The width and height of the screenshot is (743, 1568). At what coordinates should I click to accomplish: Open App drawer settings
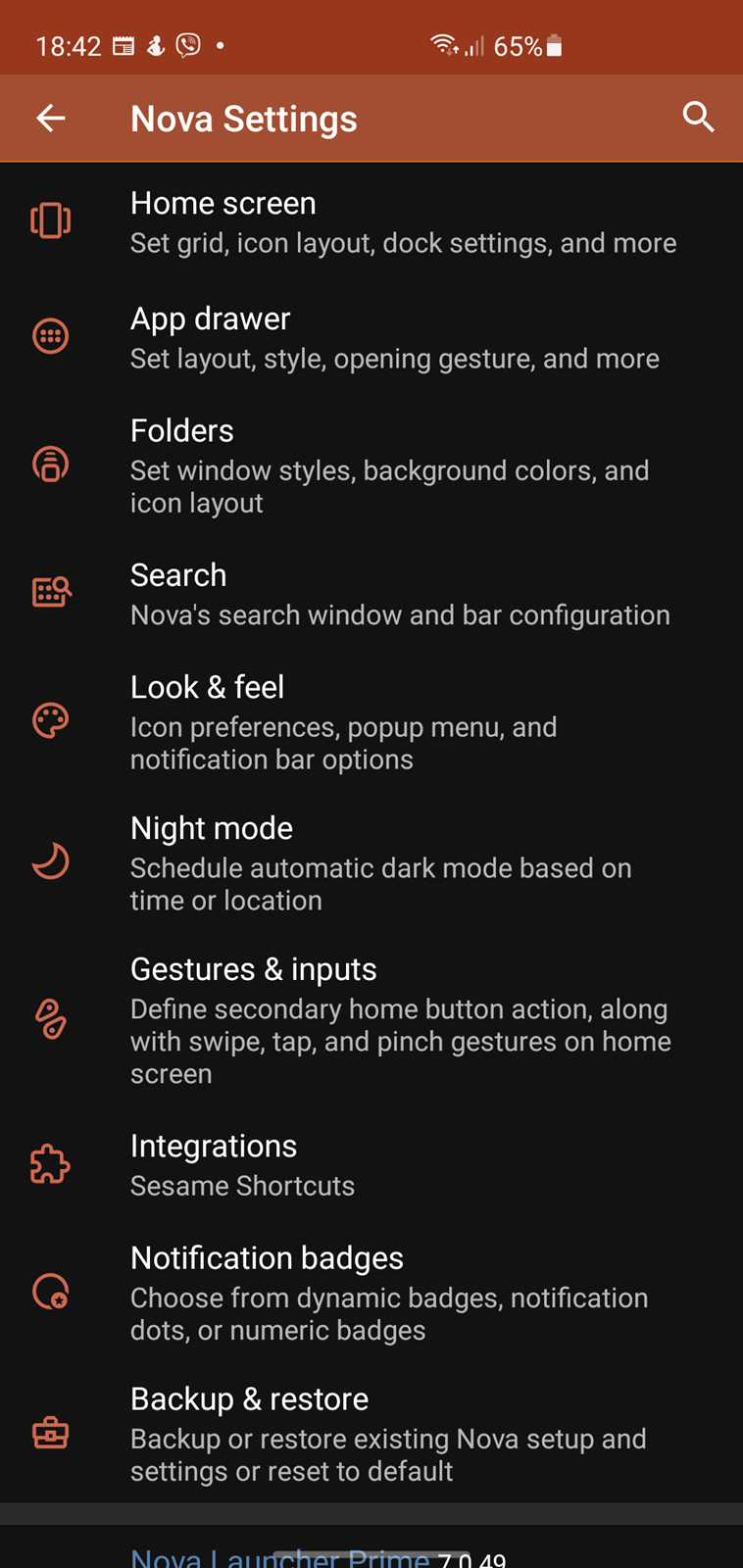coord(371,337)
